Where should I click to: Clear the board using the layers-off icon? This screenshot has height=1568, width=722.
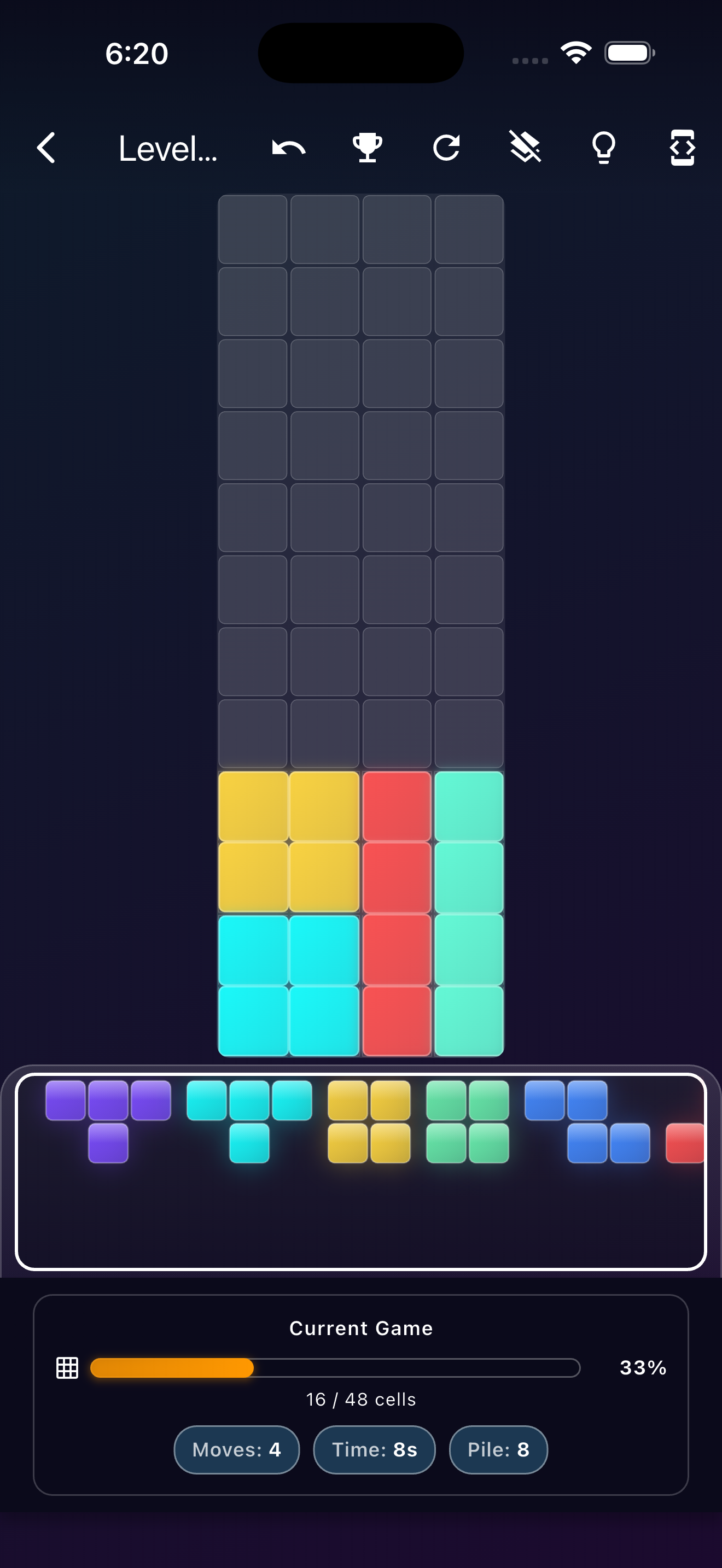pos(525,148)
